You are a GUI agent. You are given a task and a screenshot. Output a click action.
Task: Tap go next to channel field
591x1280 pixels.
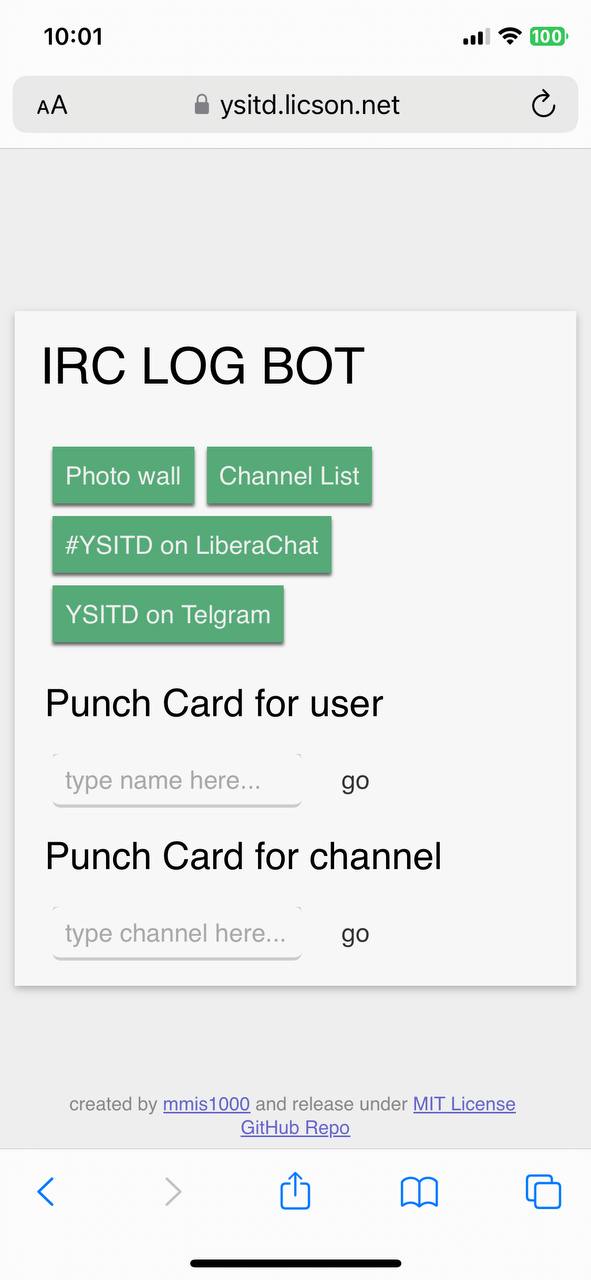pos(355,934)
